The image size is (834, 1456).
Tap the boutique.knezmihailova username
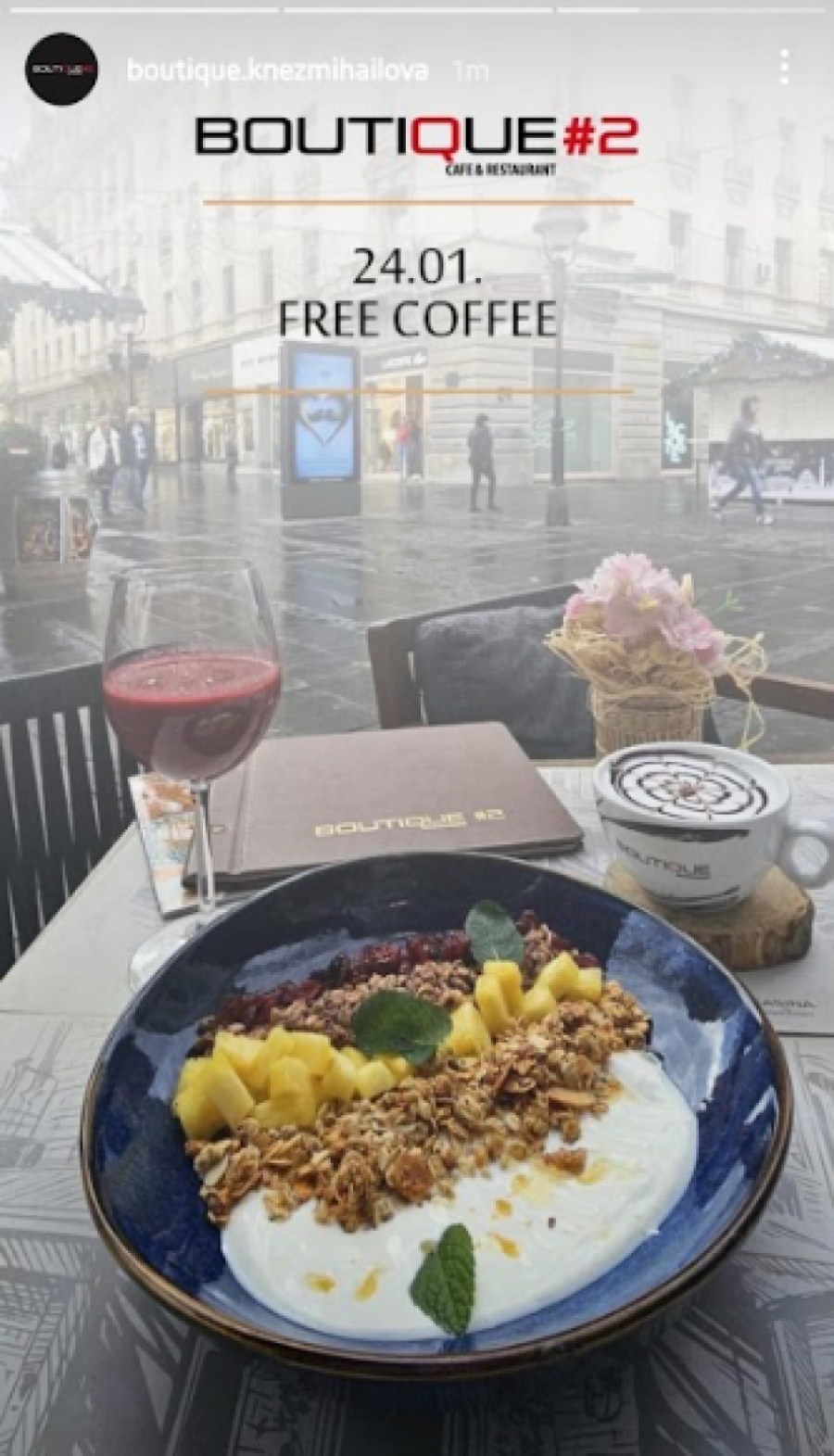click(276, 70)
